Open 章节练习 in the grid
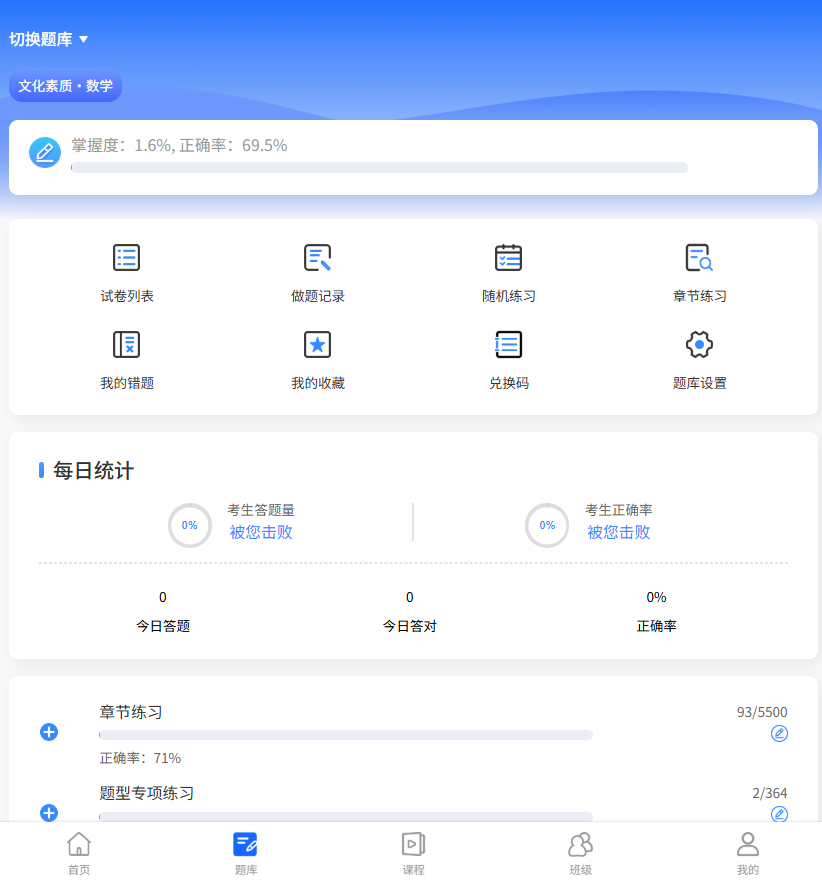 (x=700, y=272)
